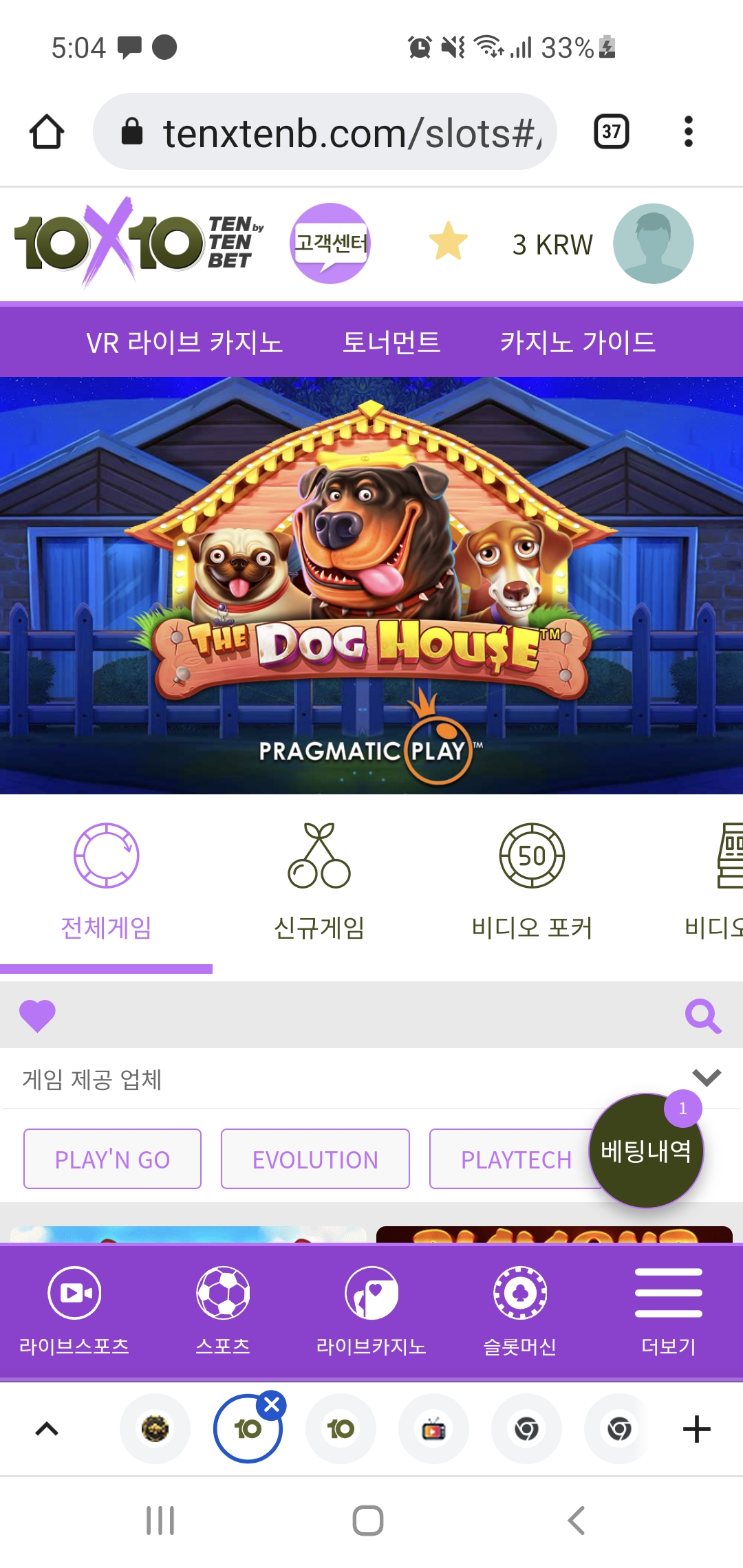Open game search magnifier

[x=702, y=1015]
